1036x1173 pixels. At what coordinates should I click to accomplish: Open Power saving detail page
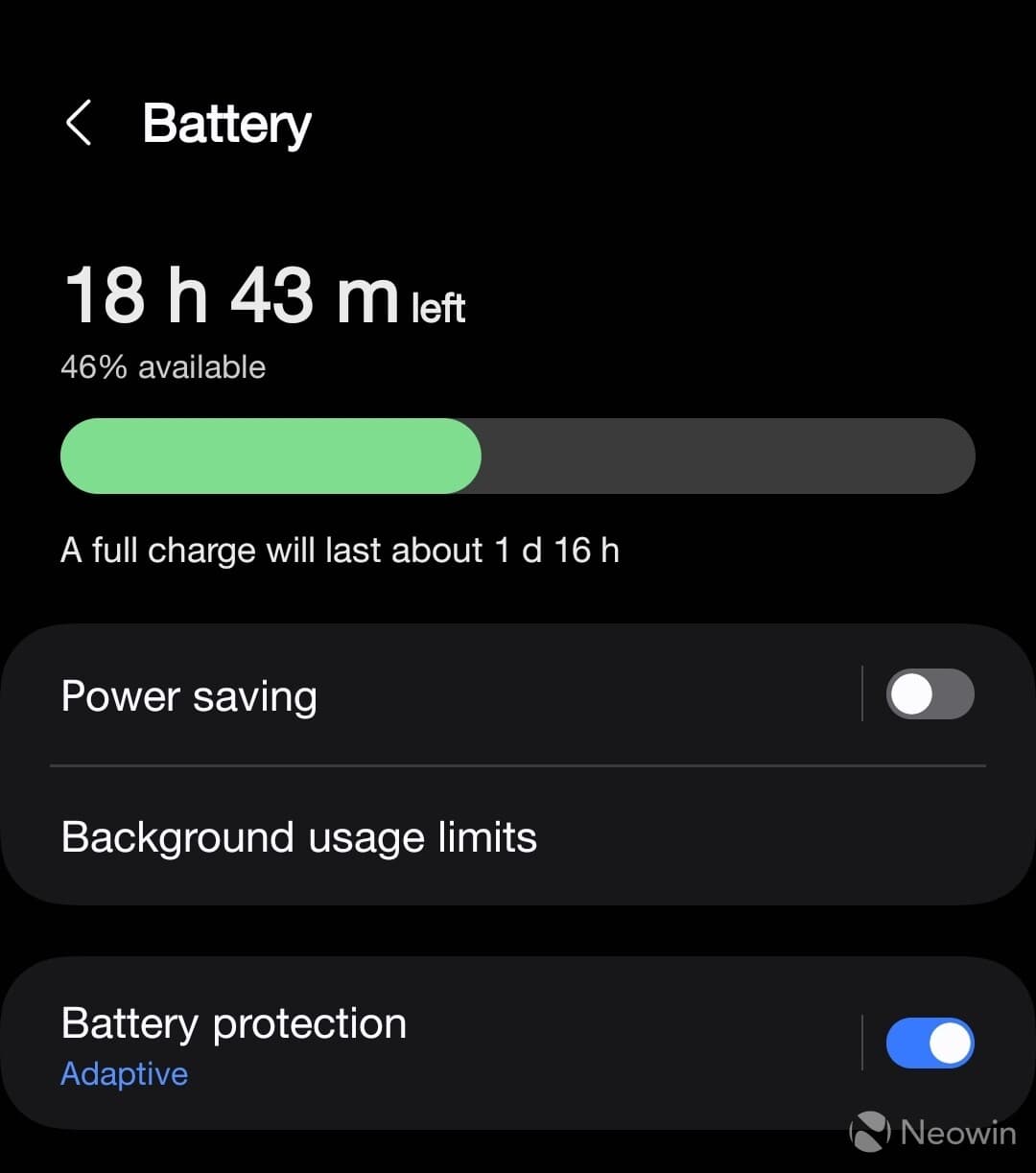[x=189, y=696]
